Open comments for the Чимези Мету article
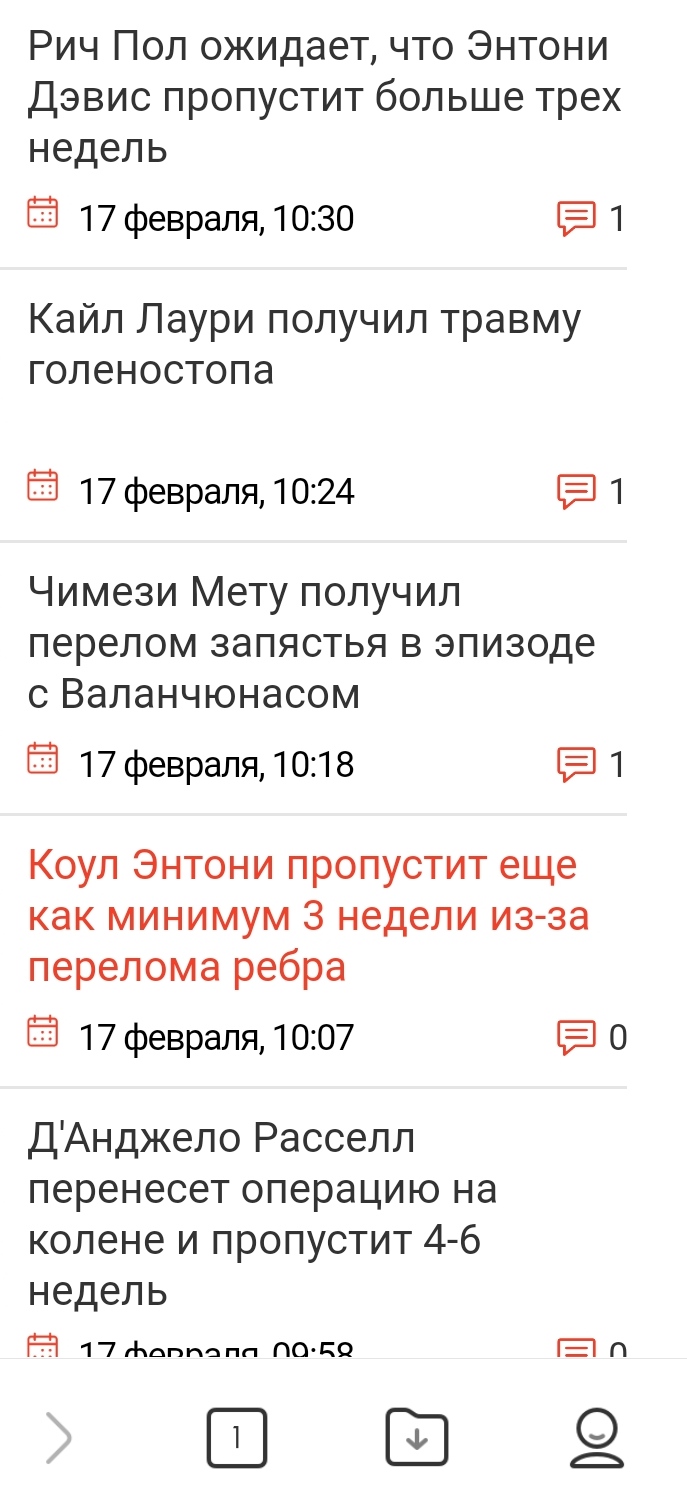687x1490 pixels. 590,765
